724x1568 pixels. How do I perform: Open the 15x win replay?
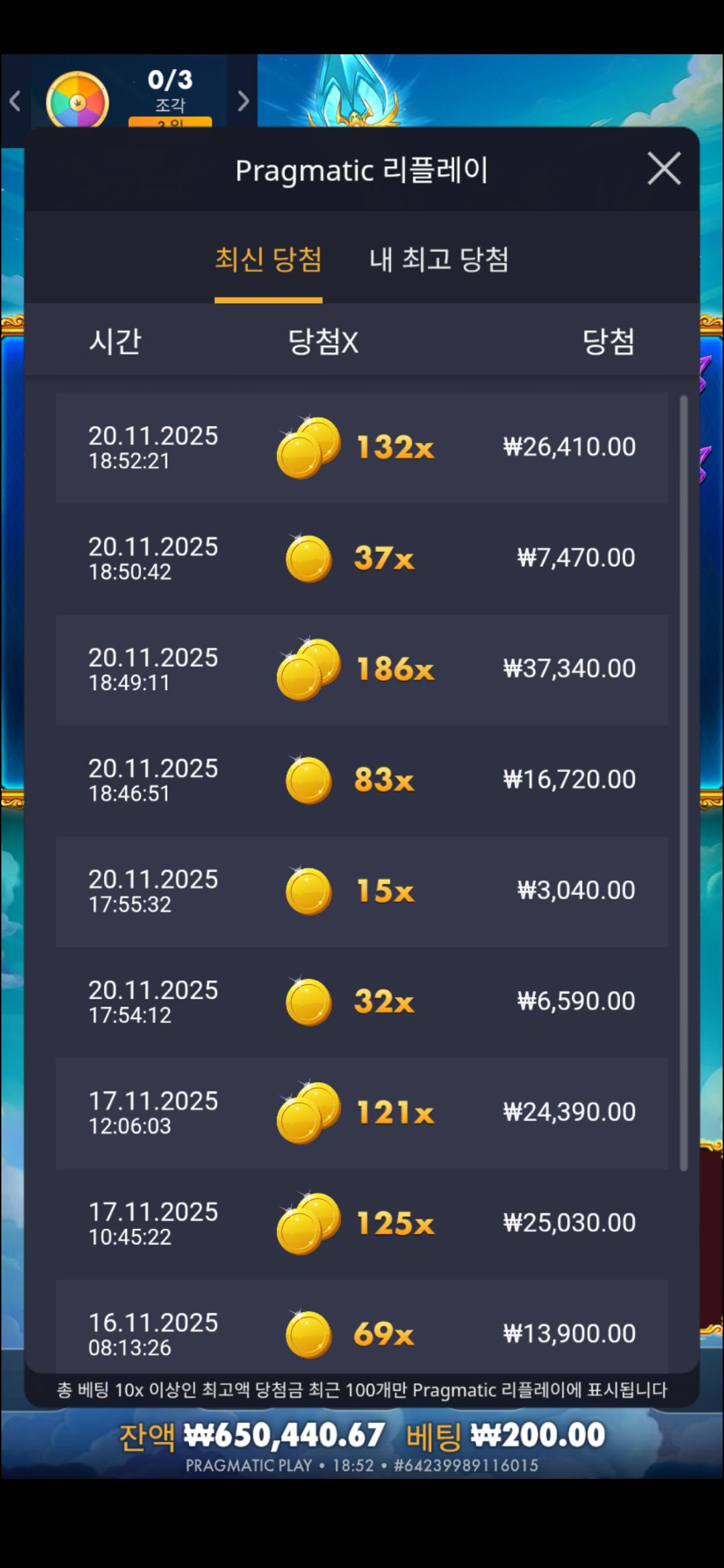pos(362,891)
